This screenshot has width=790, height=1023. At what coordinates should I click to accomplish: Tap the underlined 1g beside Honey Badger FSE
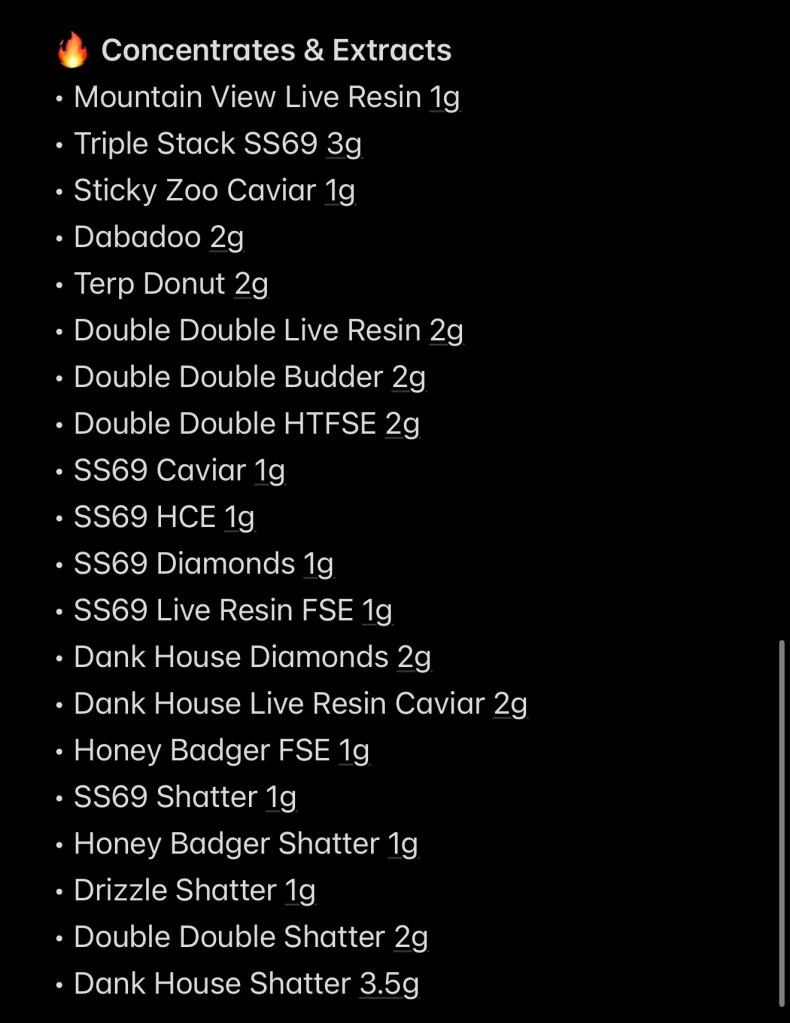(x=354, y=750)
